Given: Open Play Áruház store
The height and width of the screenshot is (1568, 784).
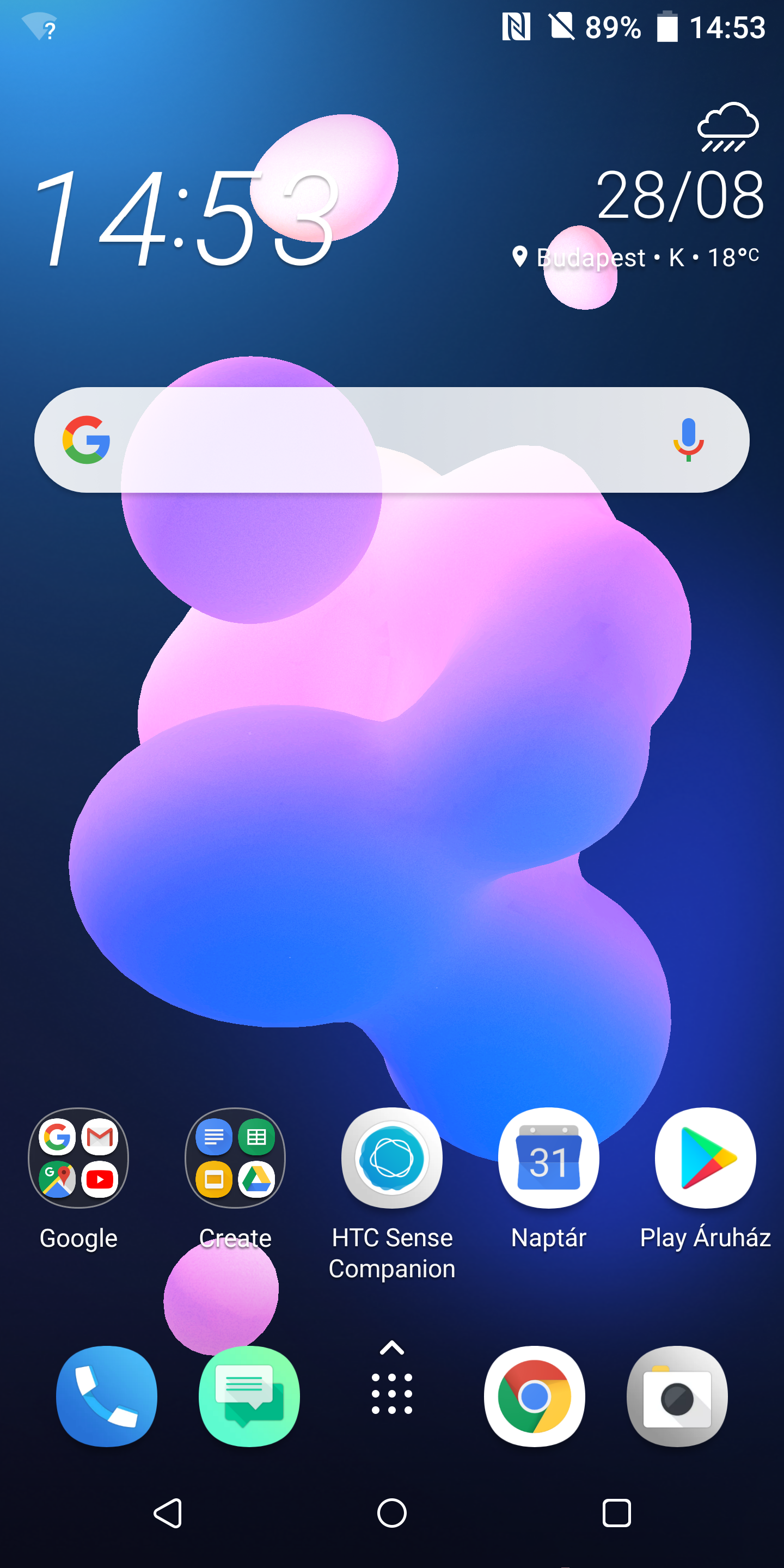Looking at the screenshot, I should (705, 1157).
